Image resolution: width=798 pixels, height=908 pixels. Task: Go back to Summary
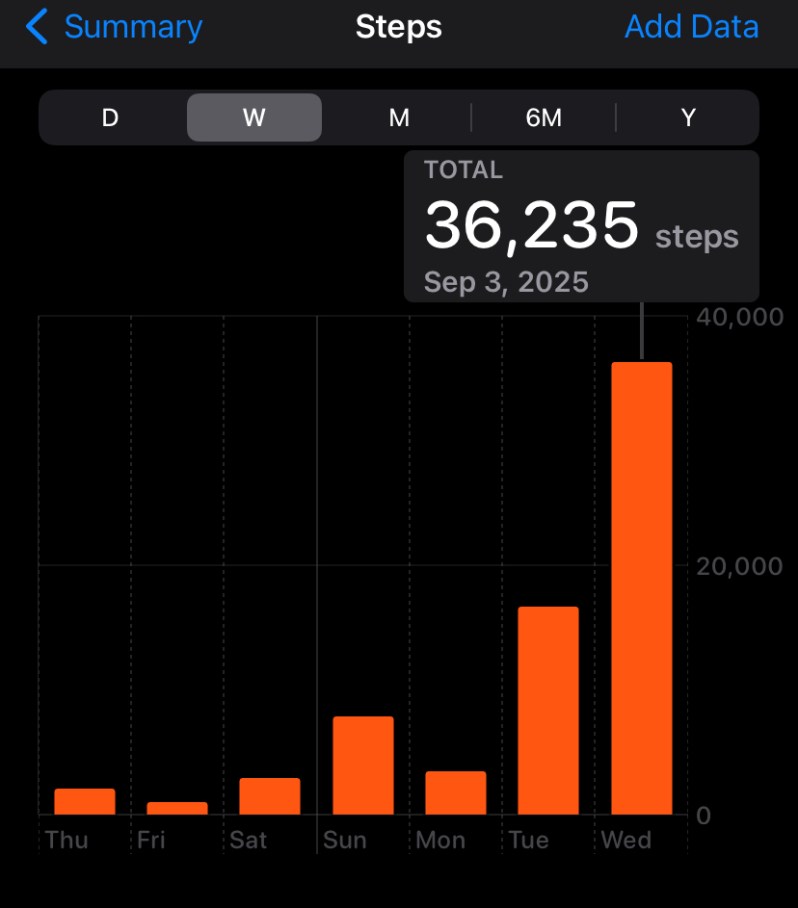114,27
